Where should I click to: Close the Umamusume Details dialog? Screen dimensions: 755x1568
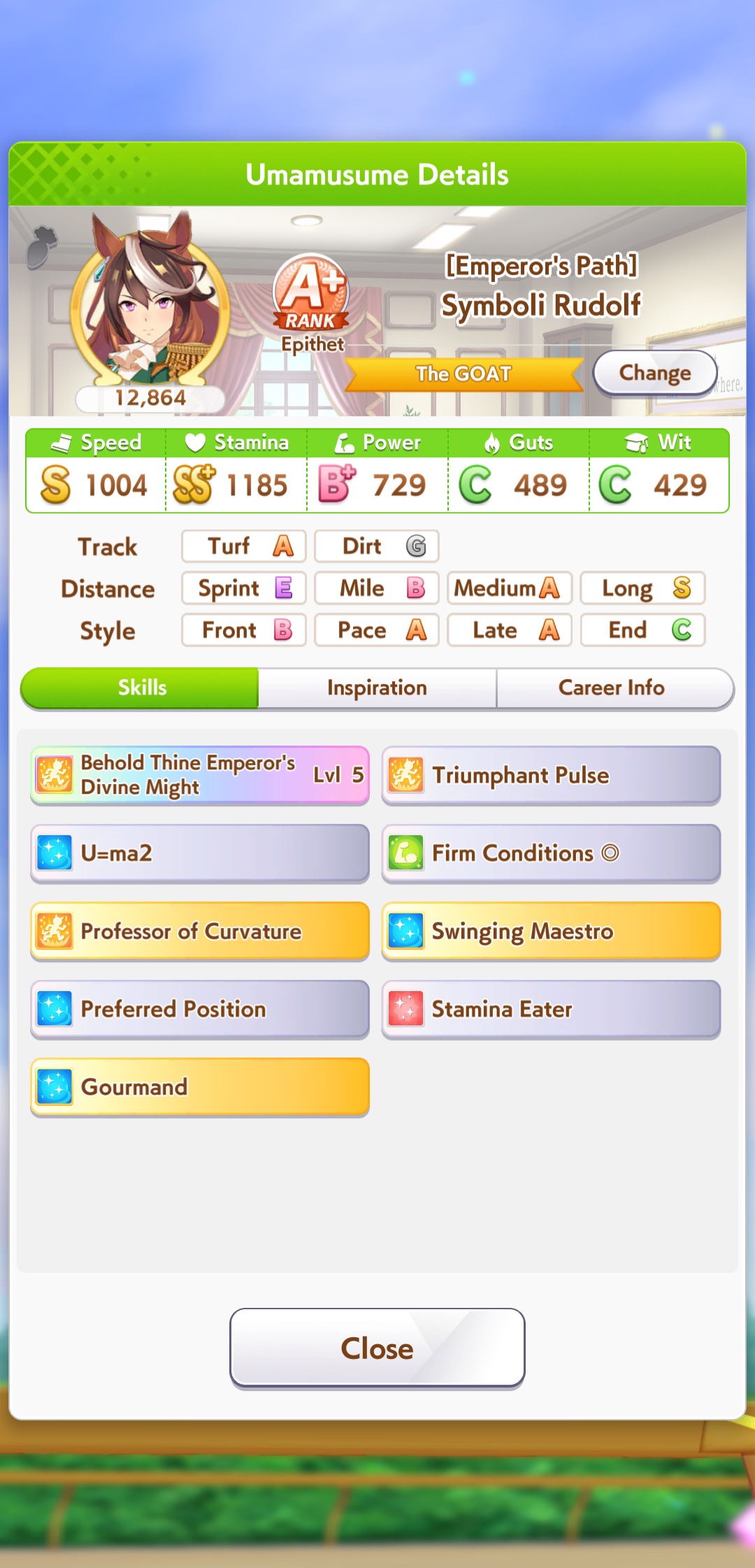click(x=377, y=1348)
